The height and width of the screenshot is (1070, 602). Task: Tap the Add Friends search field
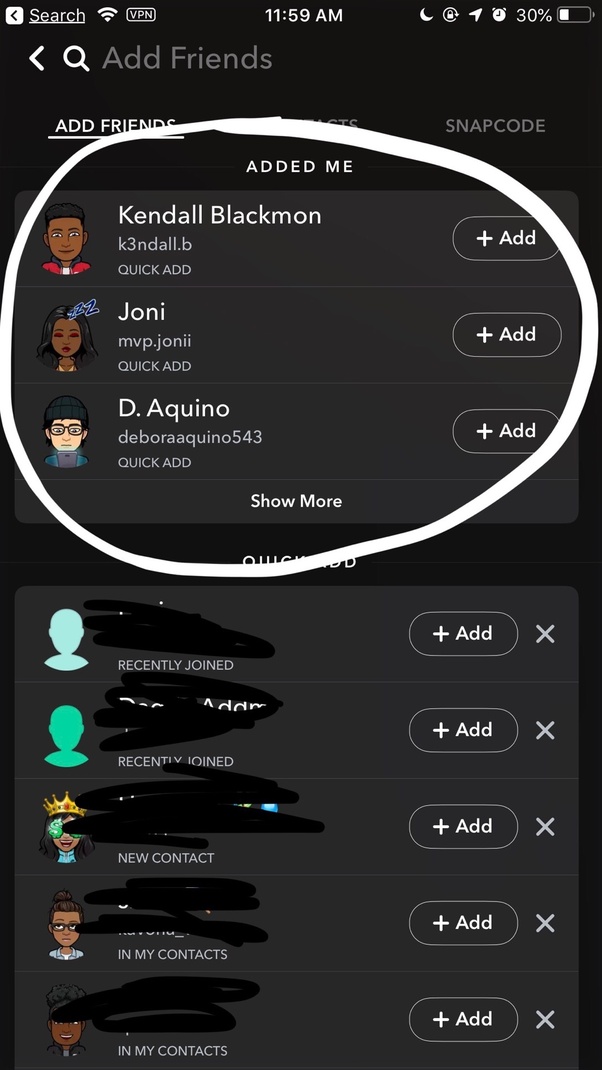click(x=187, y=59)
